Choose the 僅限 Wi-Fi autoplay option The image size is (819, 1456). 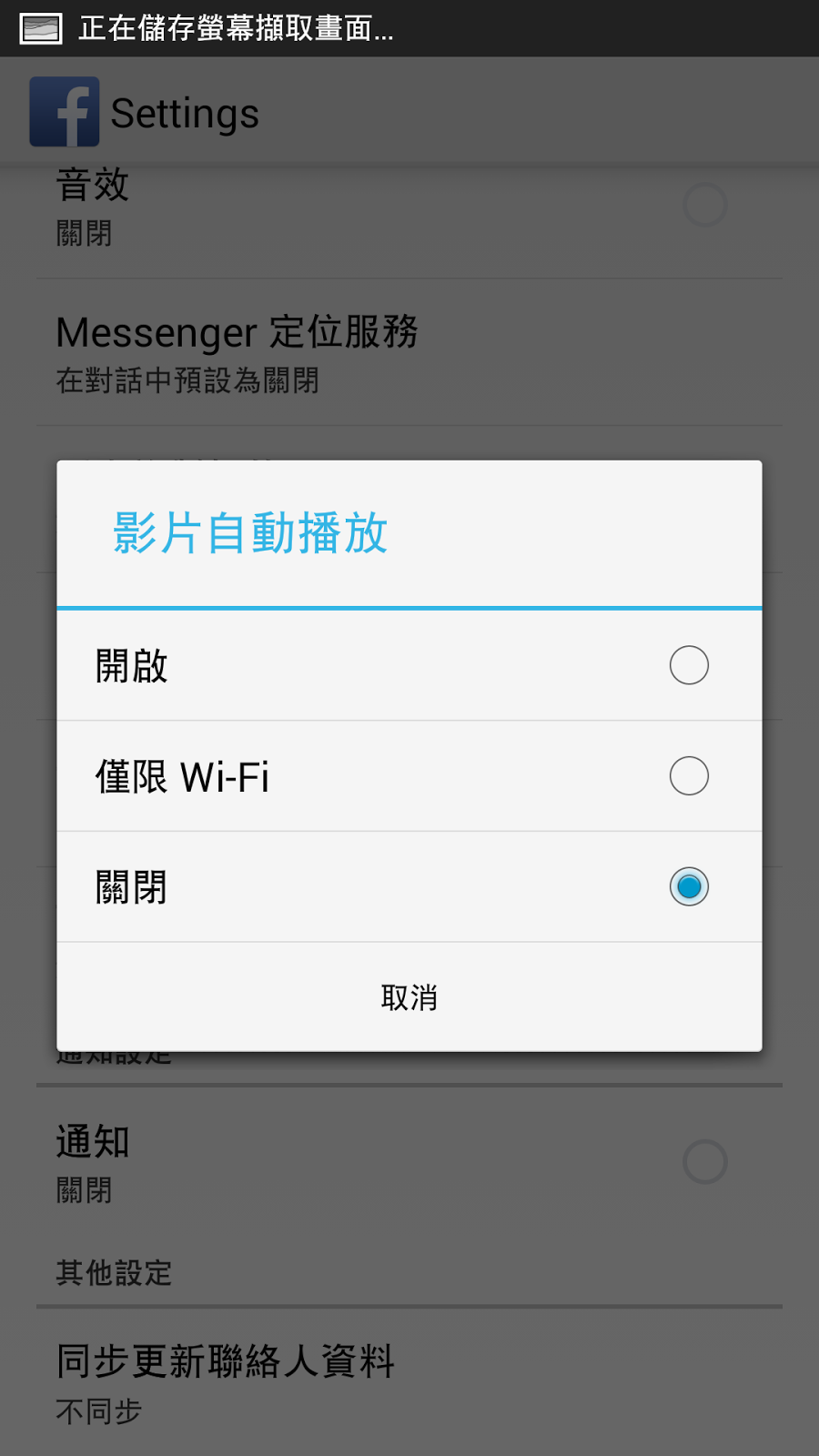[x=409, y=776]
